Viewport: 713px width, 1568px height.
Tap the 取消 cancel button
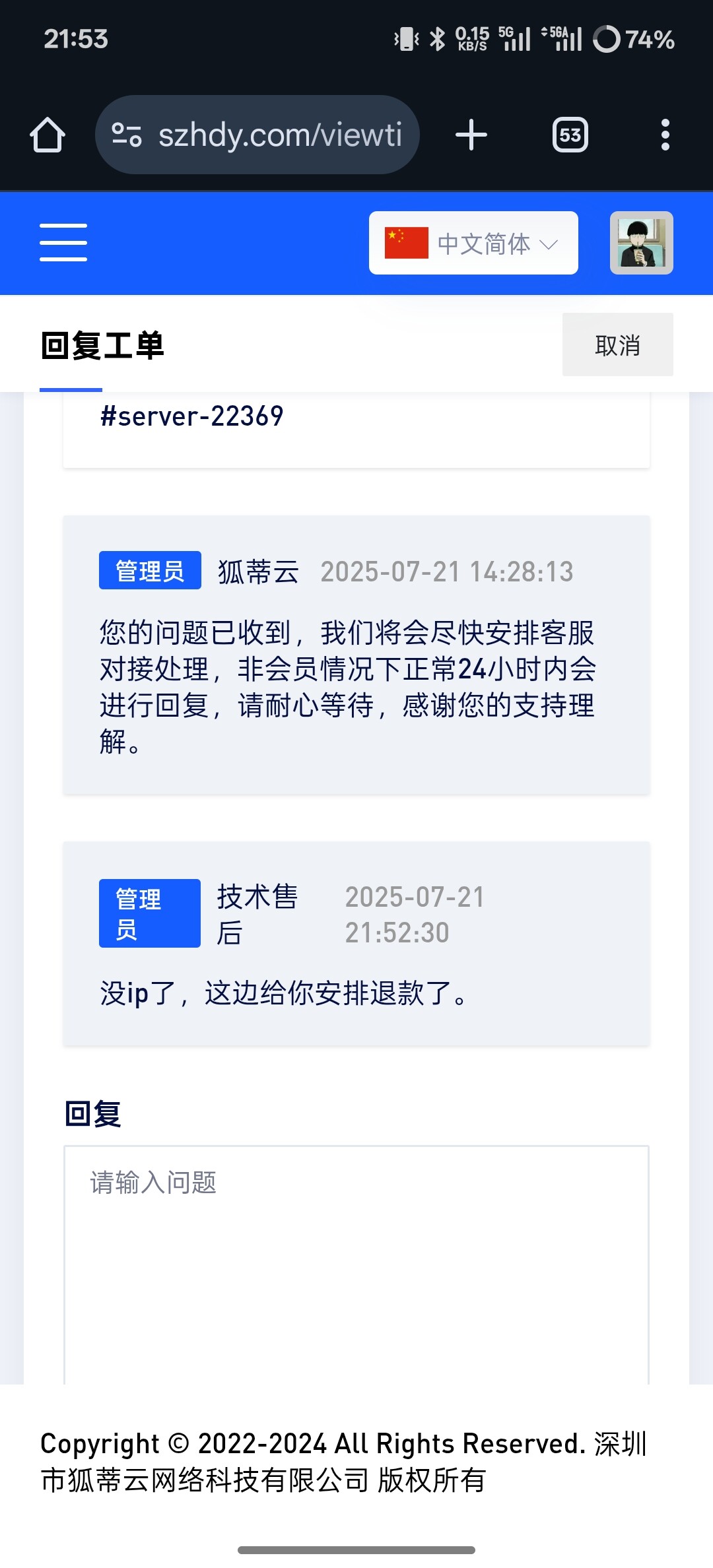point(618,344)
